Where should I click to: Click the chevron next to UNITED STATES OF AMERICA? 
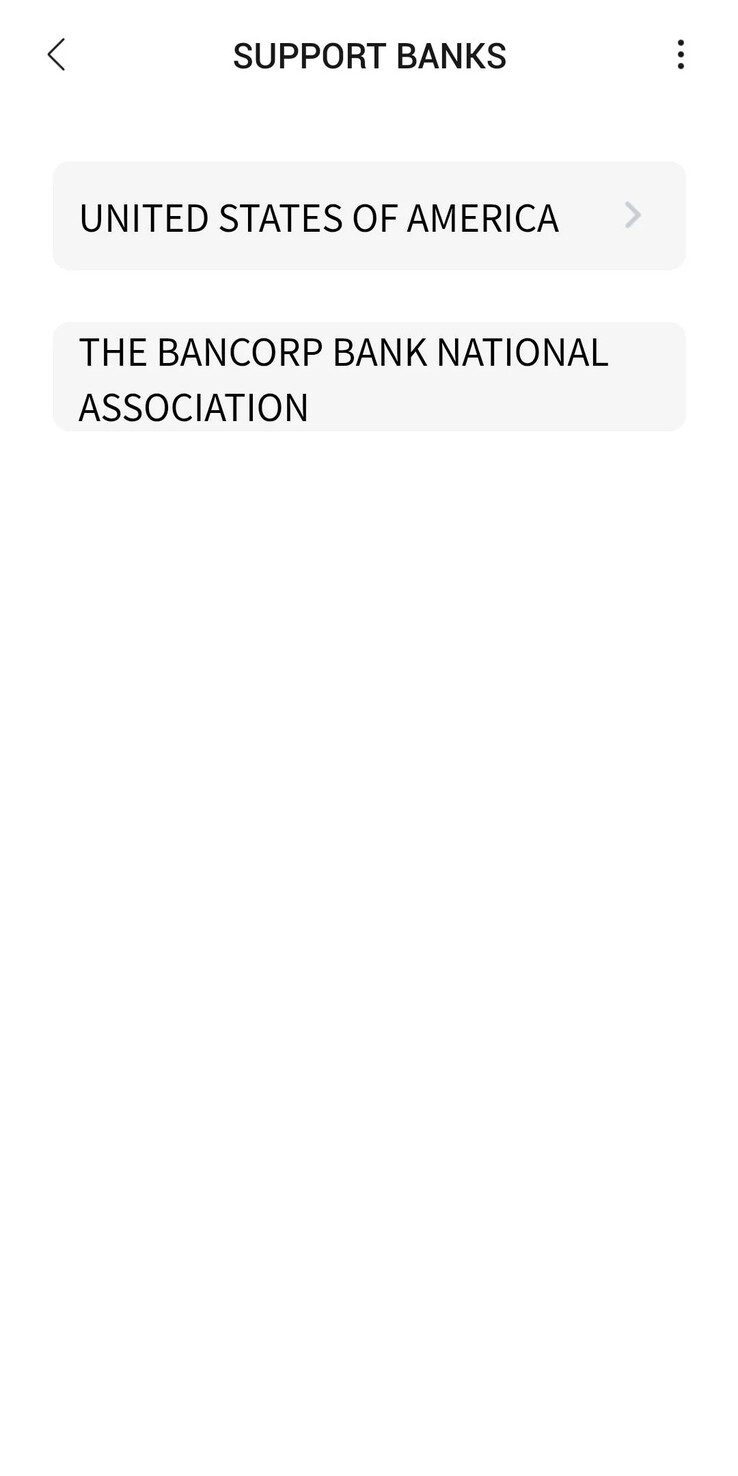[x=632, y=215]
